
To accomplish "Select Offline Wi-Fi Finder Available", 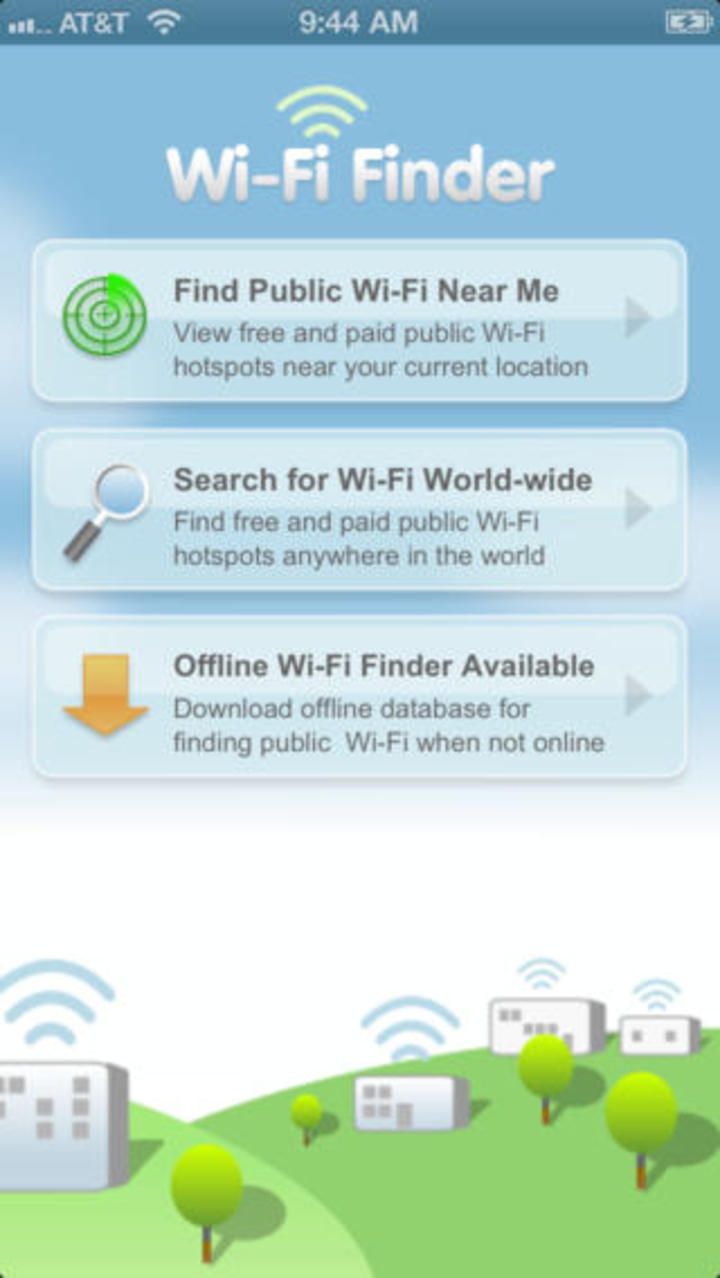I will click(x=360, y=697).
